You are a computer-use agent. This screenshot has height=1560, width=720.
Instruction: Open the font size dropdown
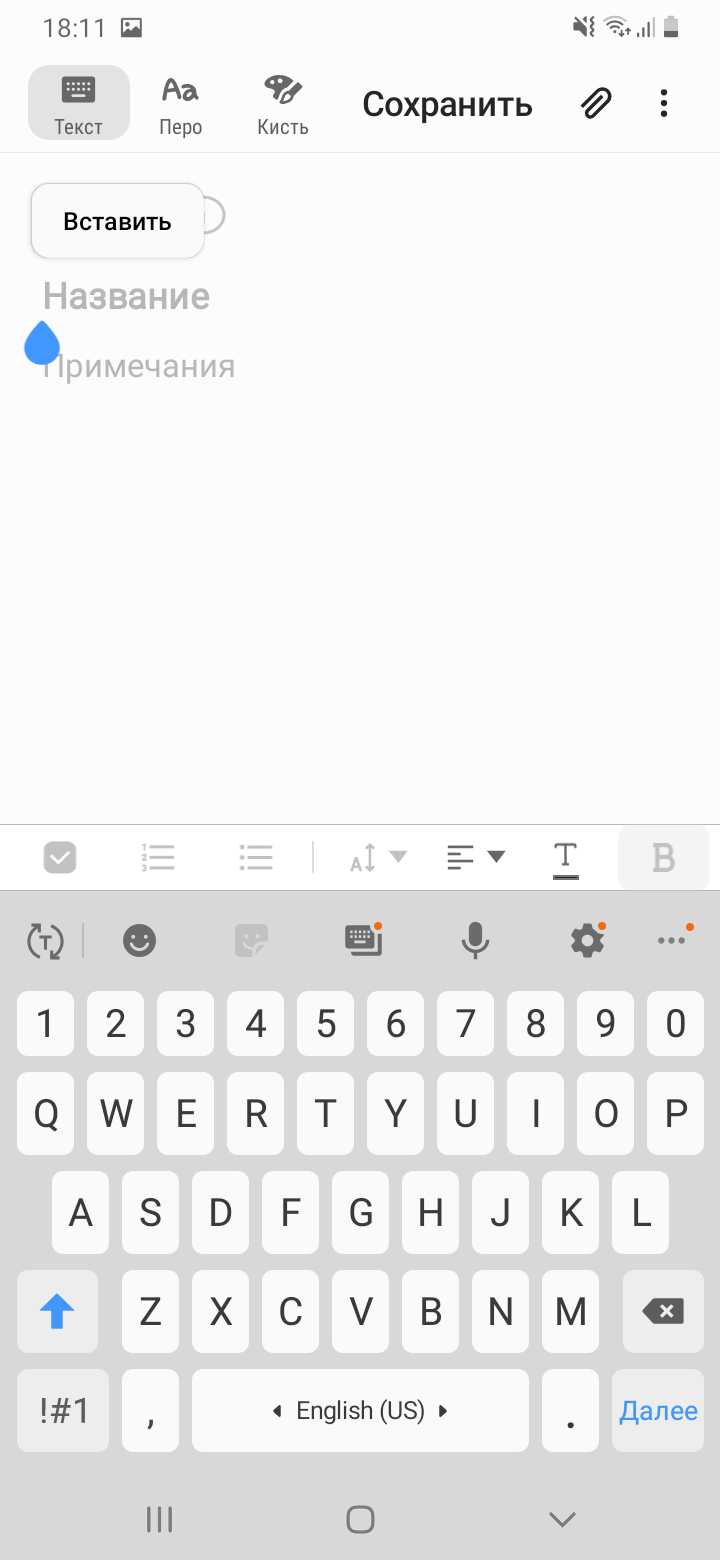377,857
